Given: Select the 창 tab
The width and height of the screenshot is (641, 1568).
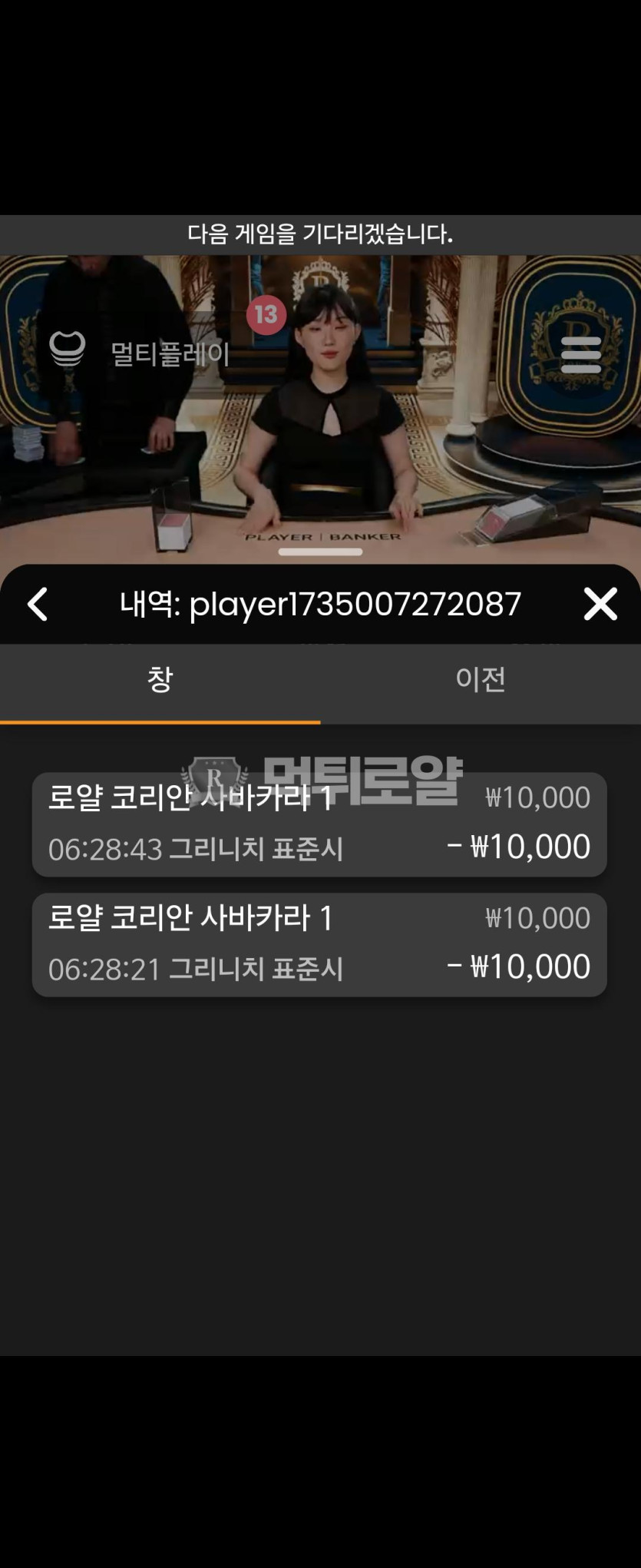Looking at the screenshot, I should pos(160,680).
